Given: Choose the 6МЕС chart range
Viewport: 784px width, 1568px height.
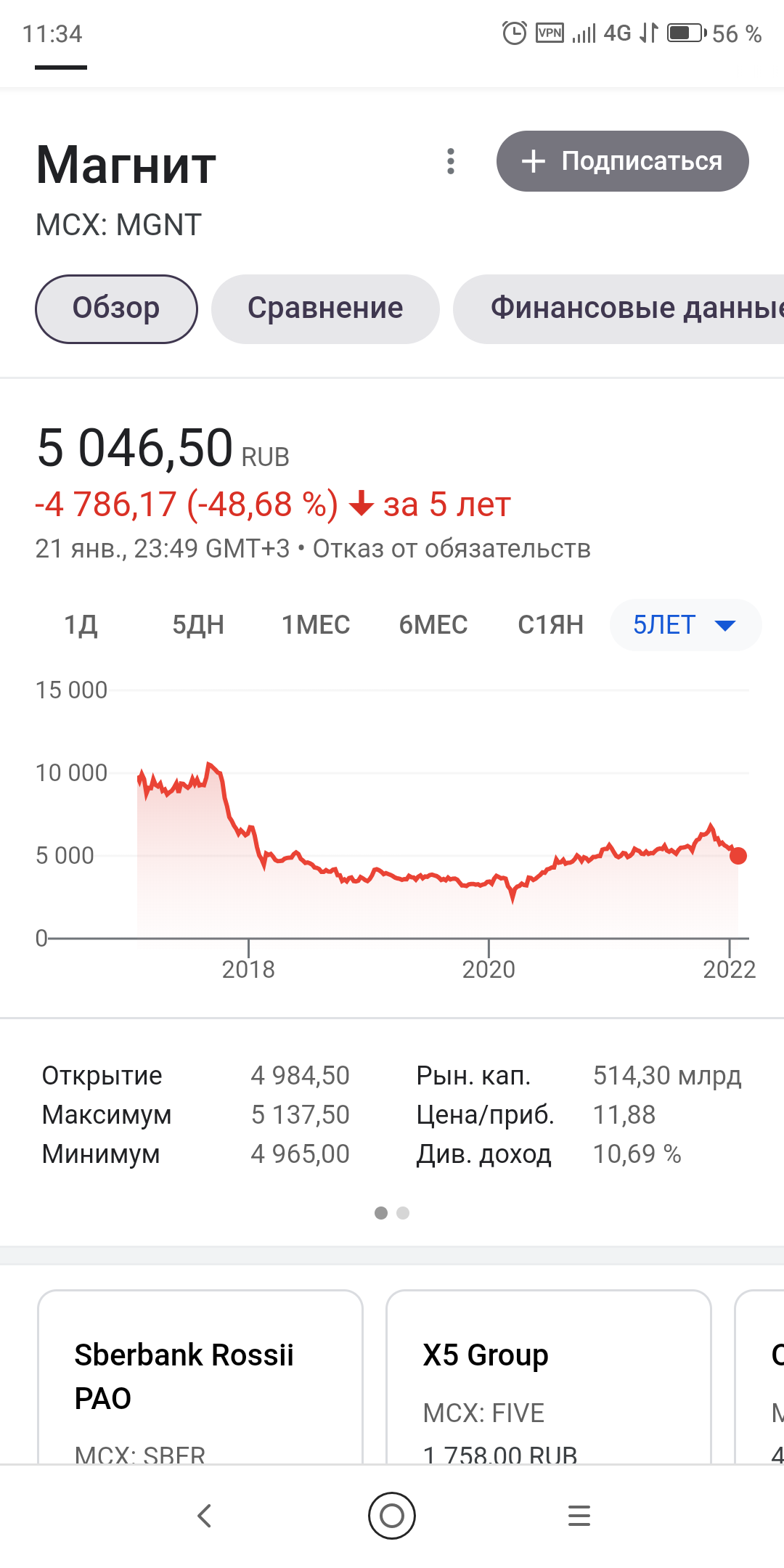Looking at the screenshot, I should point(433,625).
